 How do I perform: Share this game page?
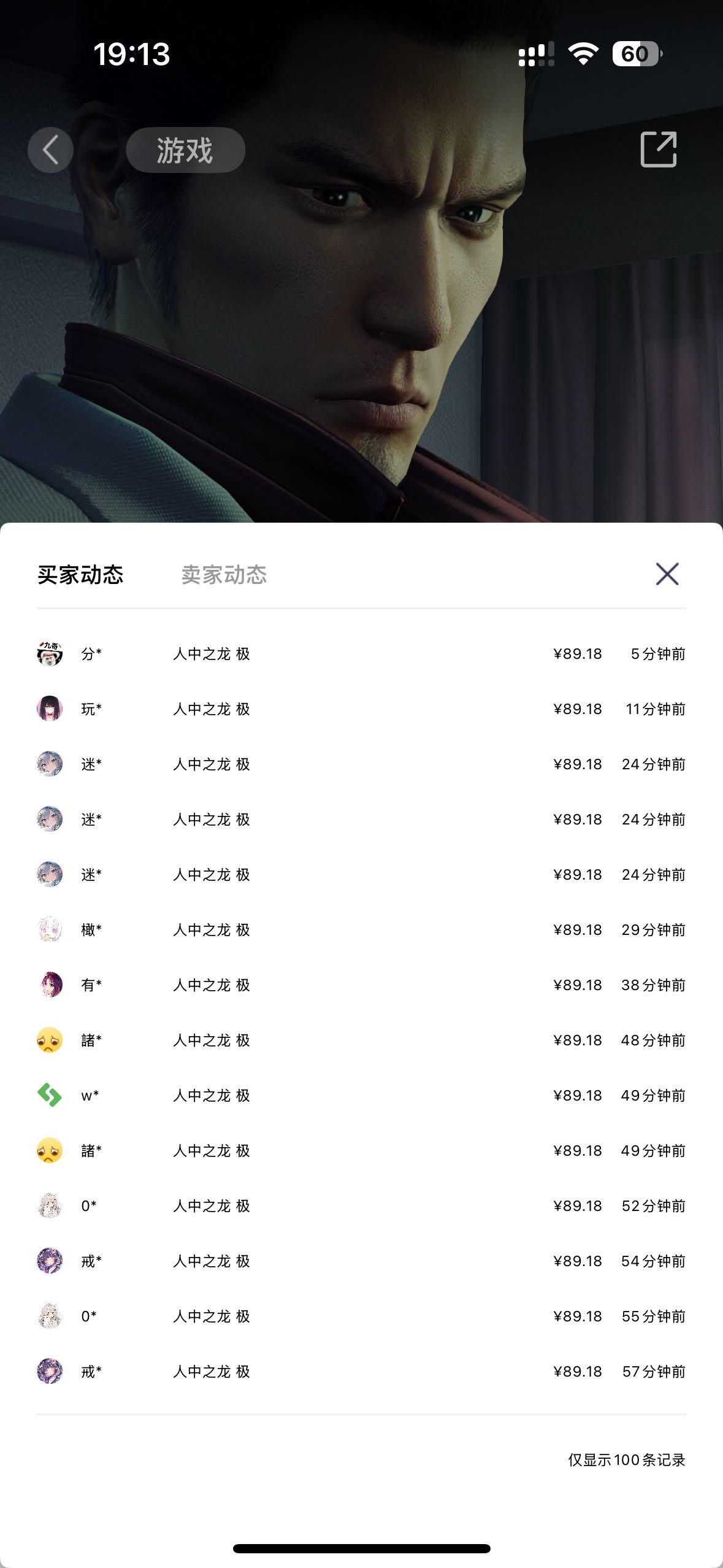[658, 149]
